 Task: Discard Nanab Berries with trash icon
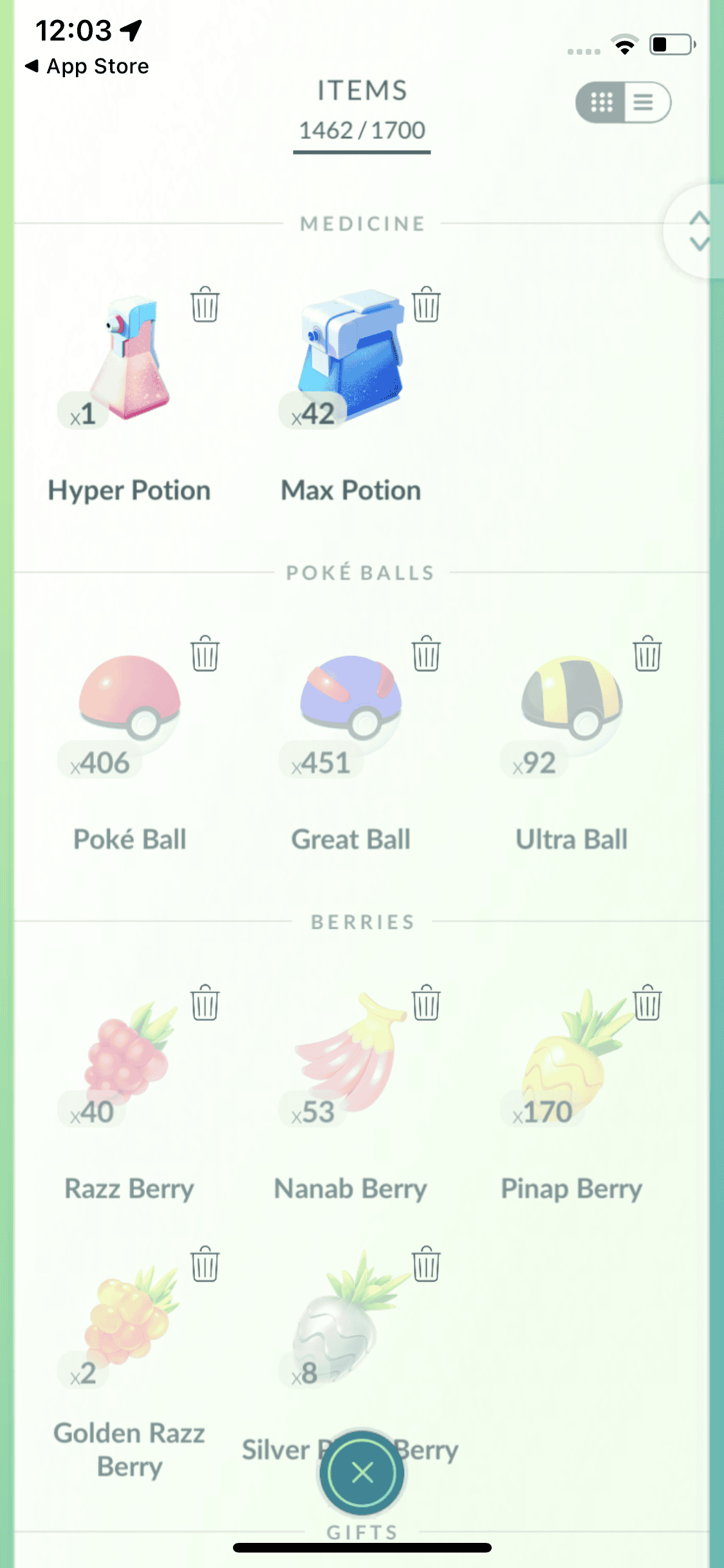click(426, 1003)
